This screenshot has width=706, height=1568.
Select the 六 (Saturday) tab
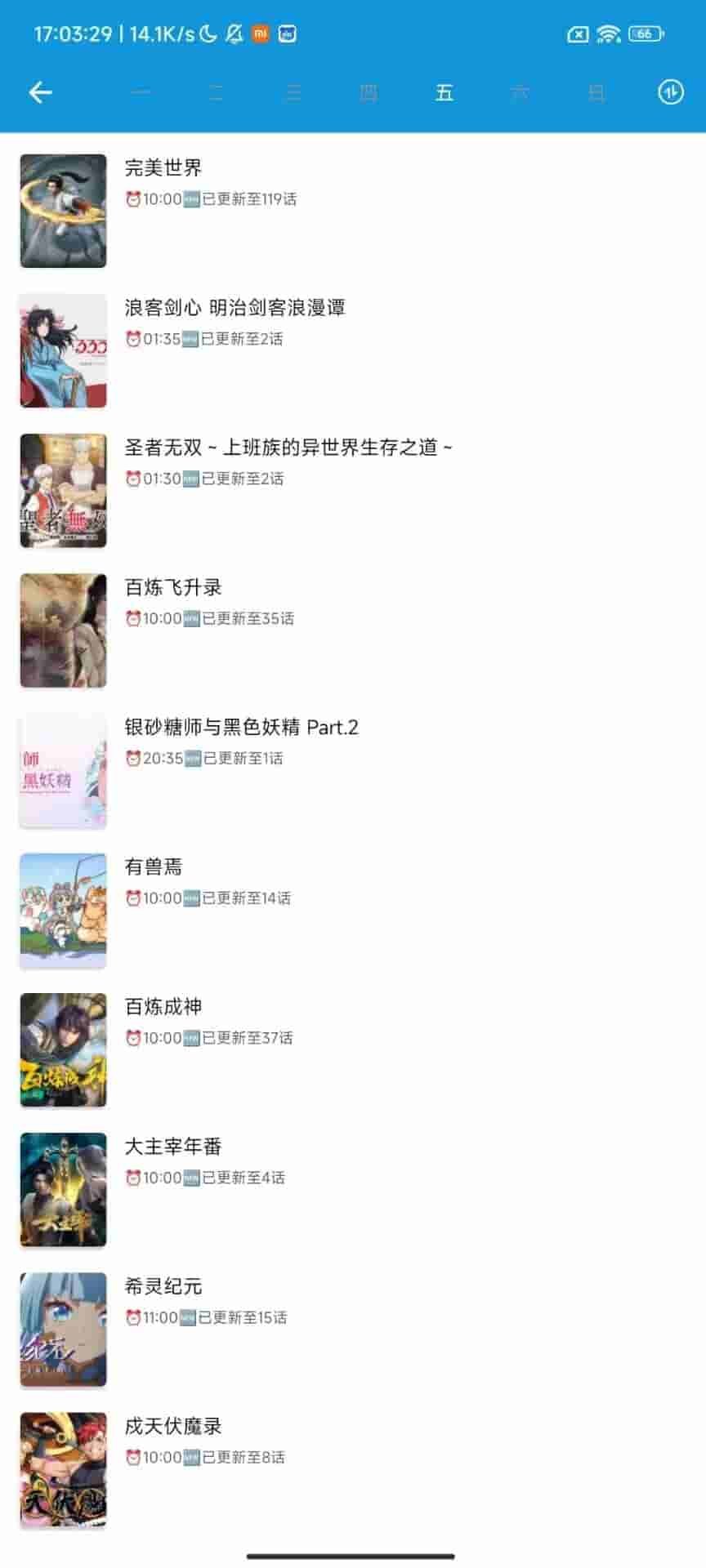click(x=520, y=93)
